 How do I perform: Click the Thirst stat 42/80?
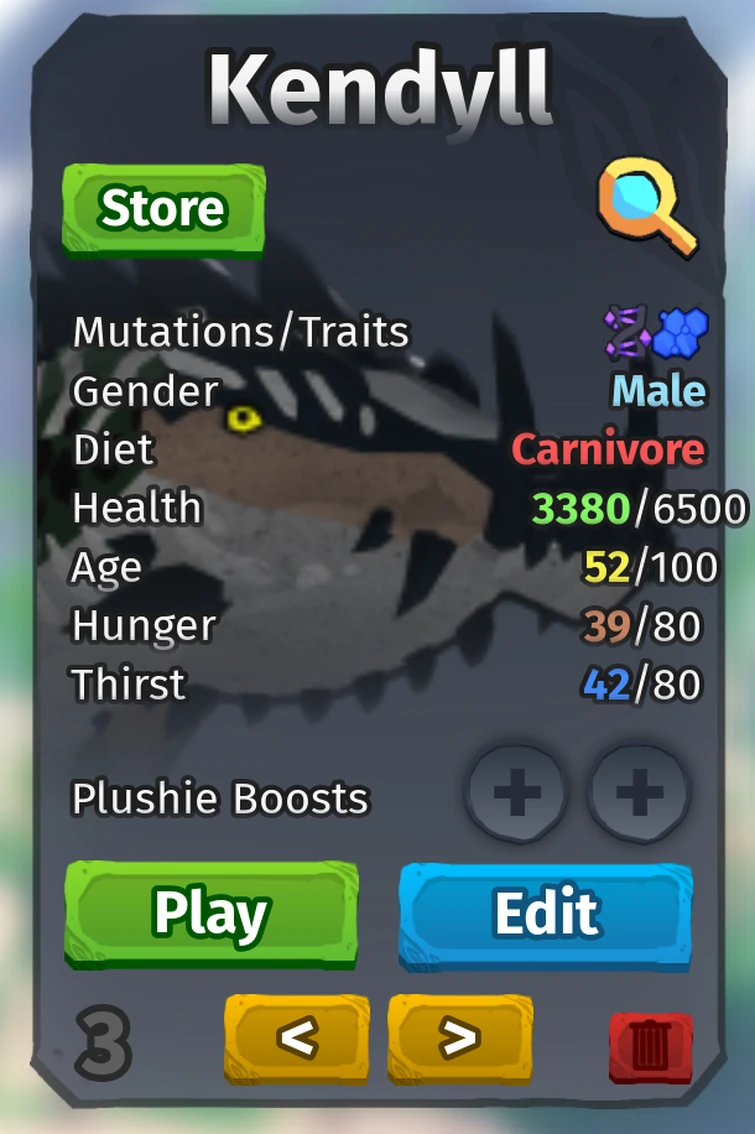pyautogui.click(x=647, y=684)
